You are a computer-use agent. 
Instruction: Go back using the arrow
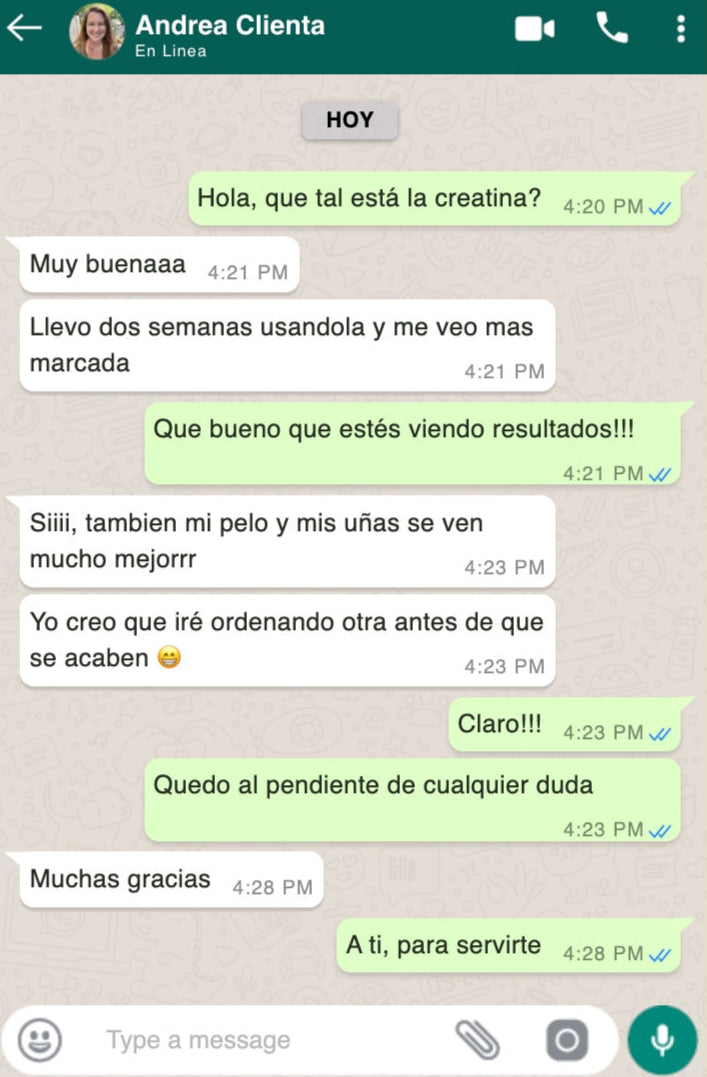(24, 29)
